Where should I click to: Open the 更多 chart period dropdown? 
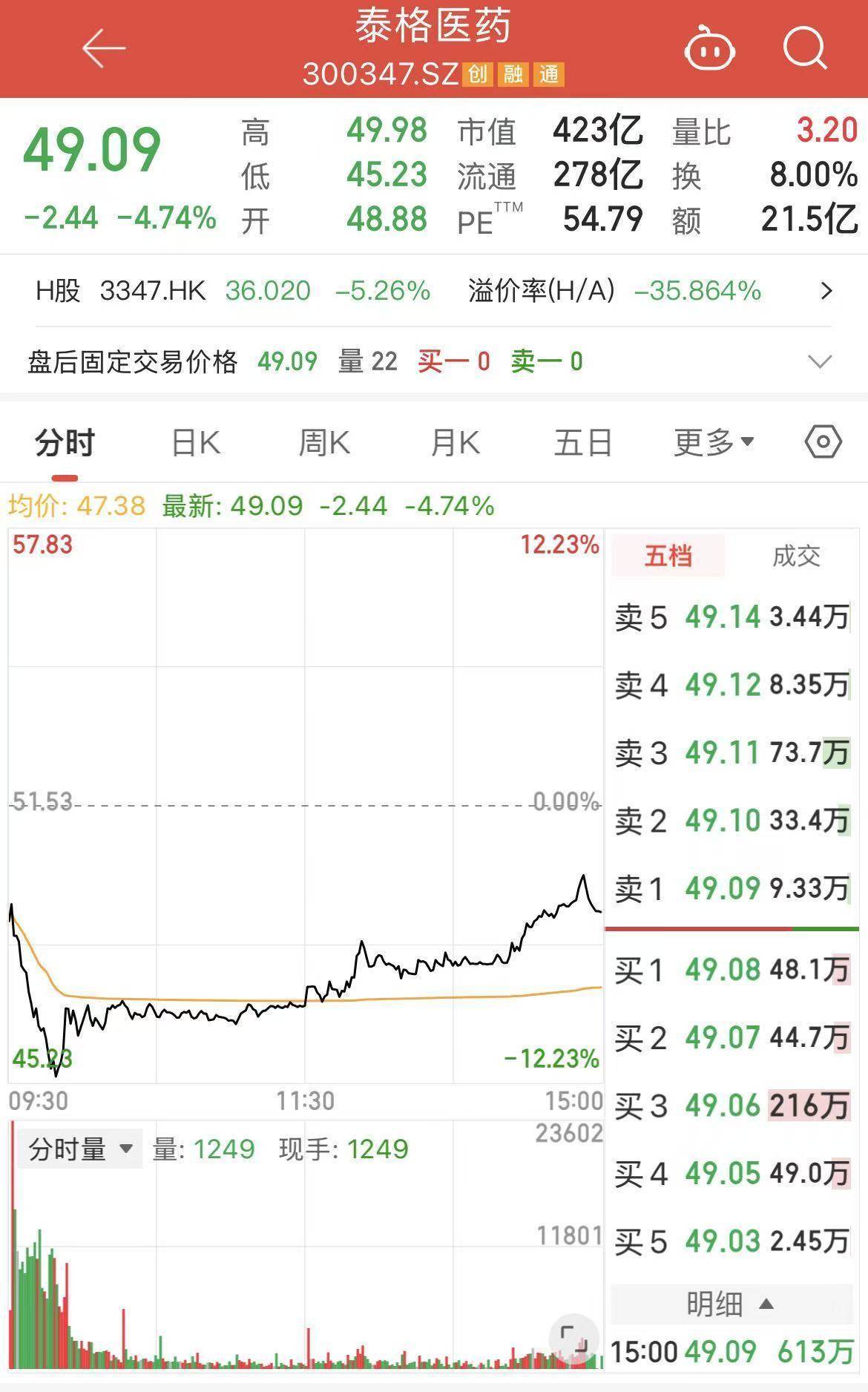(x=714, y=443)
